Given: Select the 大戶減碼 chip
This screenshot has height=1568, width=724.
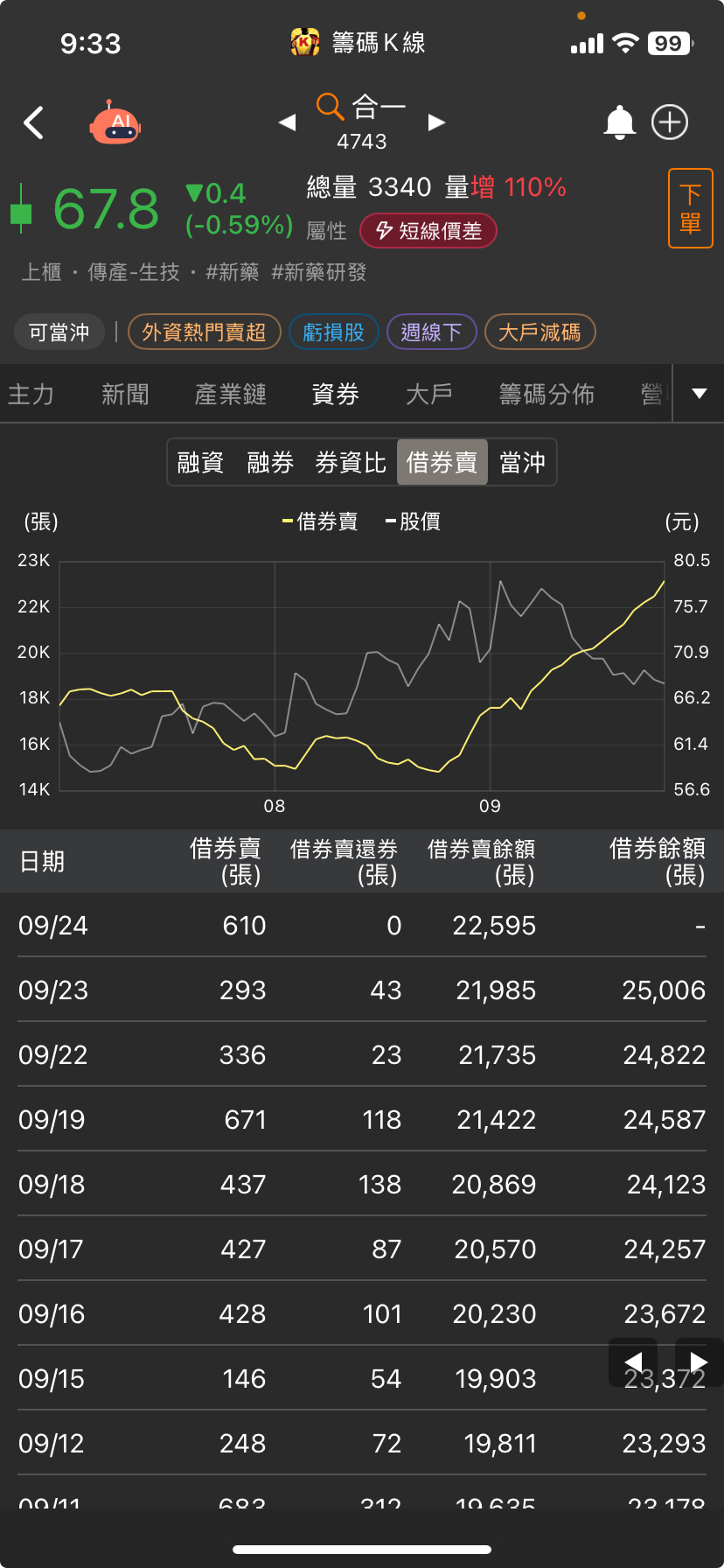Looking at the screenshot, I should [x=540, y=332].
